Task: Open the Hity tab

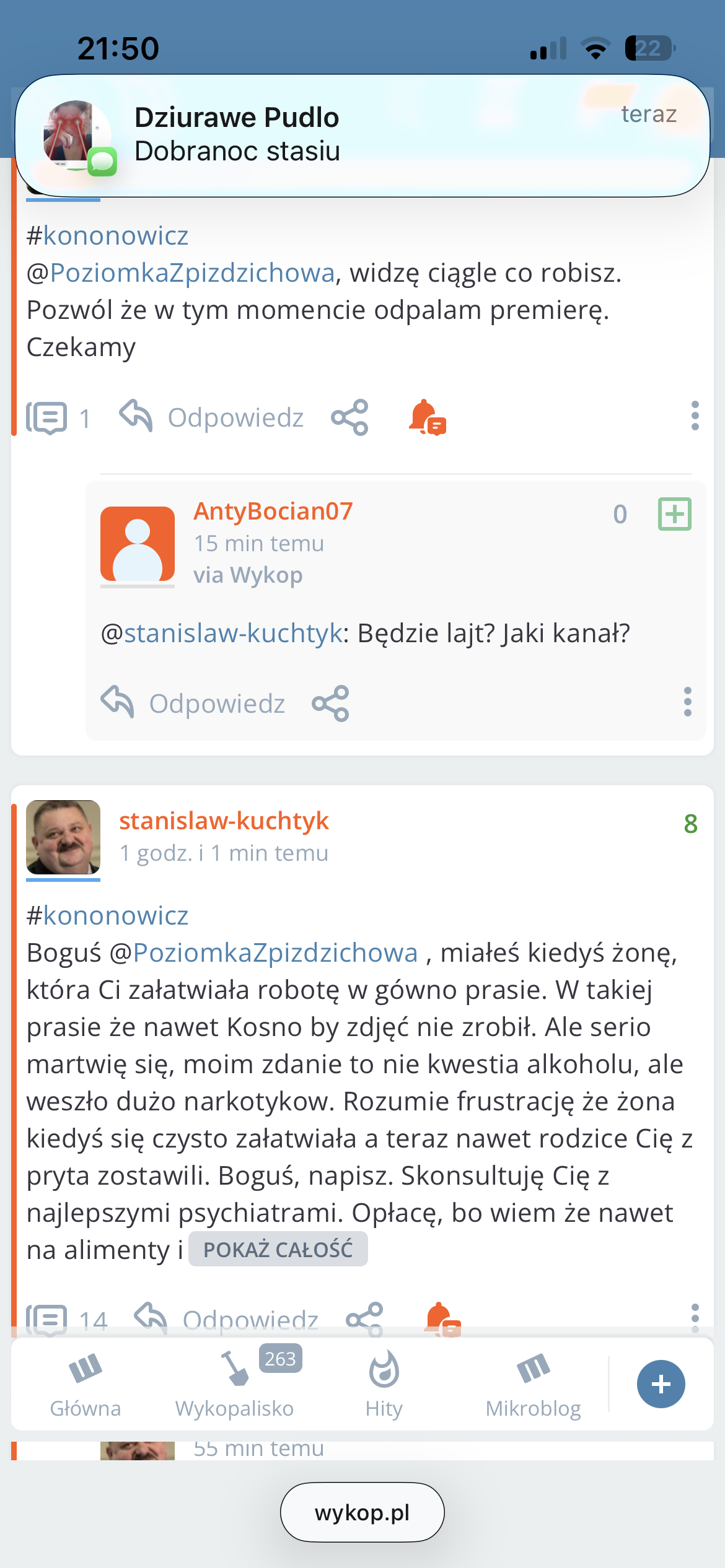Action: tap(384, 1384)
